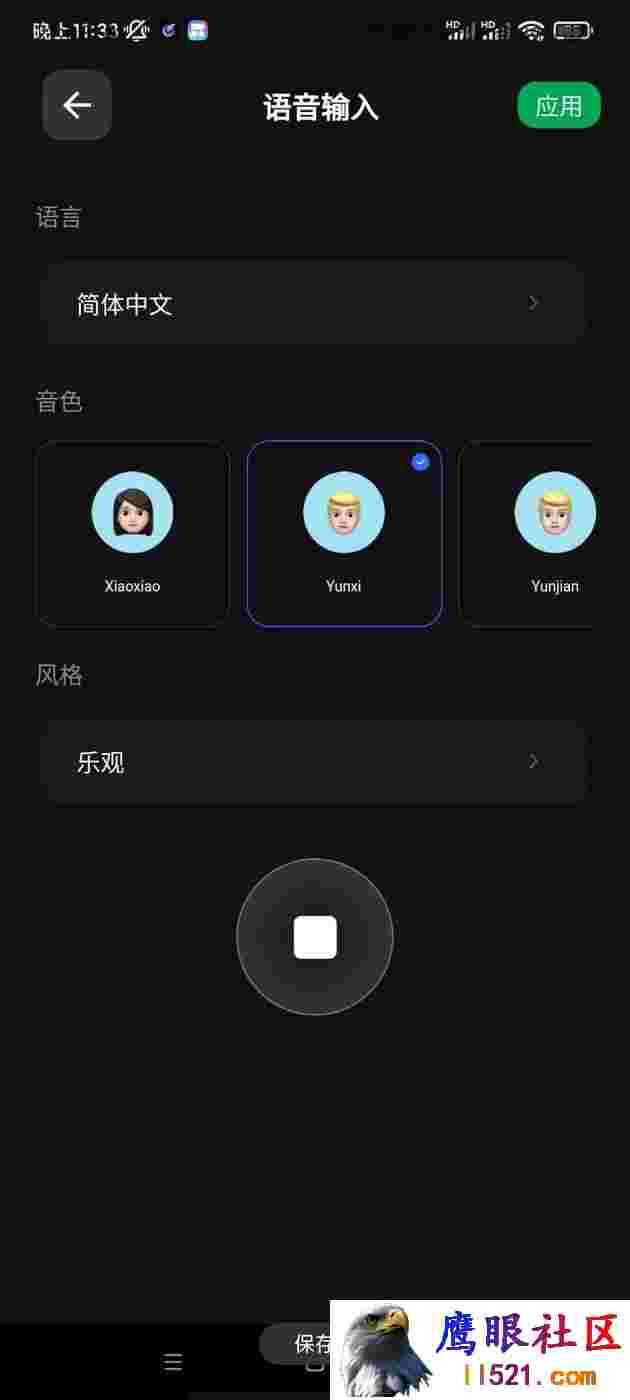The image size is (630, 1400).
Task: Go back using the arrow button
Action: 77,105
